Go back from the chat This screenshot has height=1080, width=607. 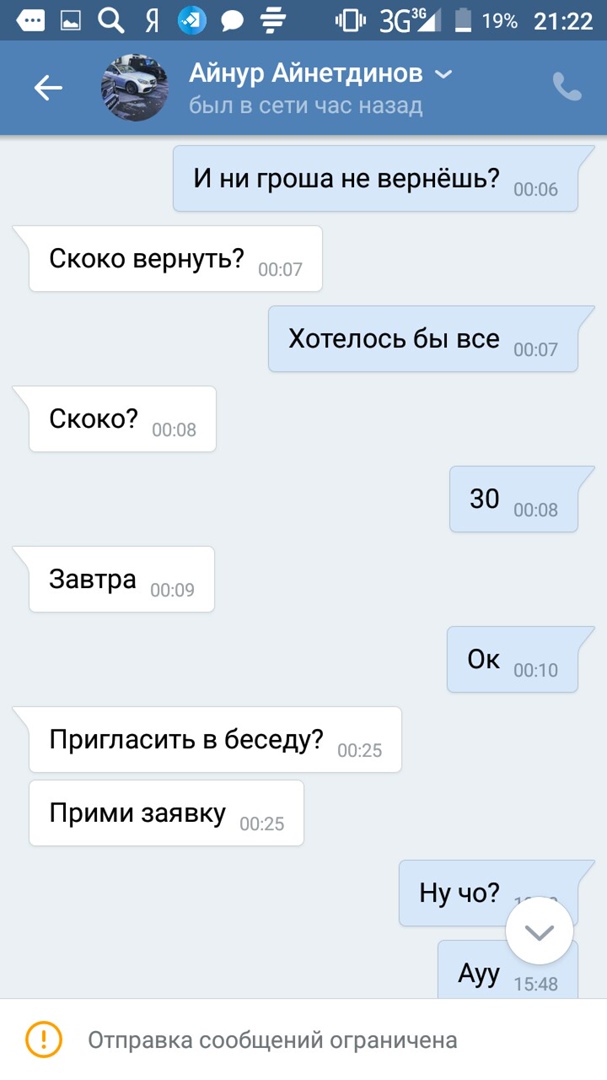[x=48, y=88]
